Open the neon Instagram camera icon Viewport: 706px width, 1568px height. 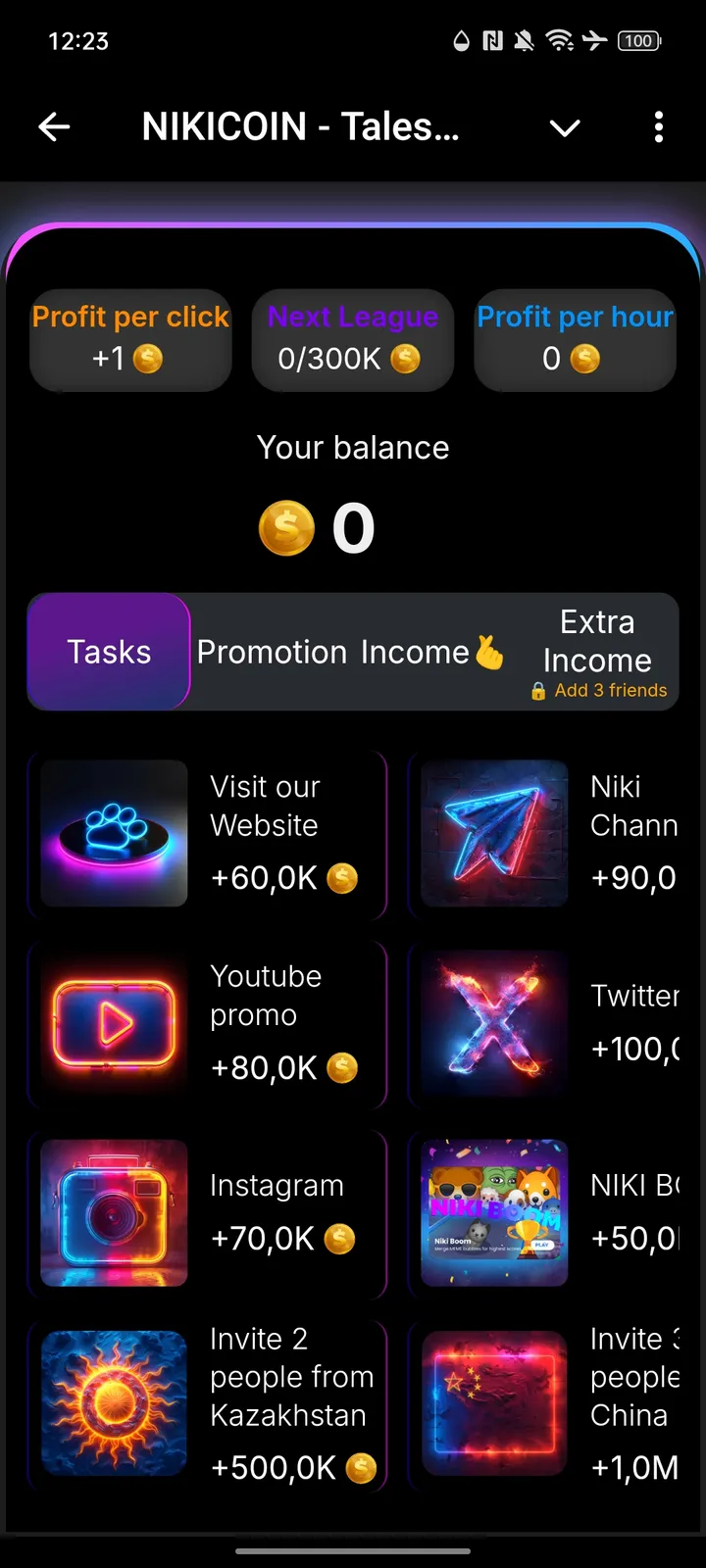pyautogui.click(x=112, y=1213)
